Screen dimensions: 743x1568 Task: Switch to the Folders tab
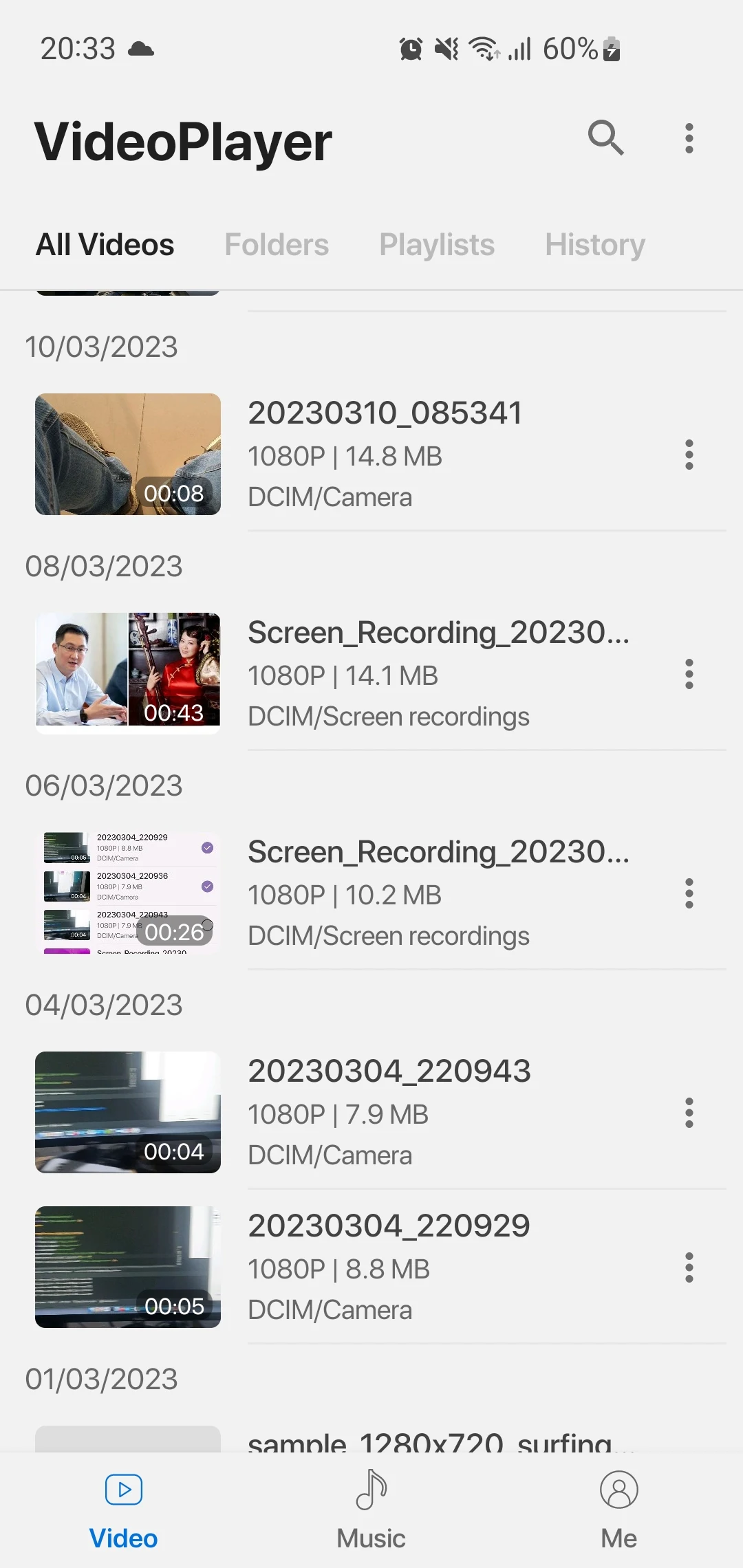[276, 244]
